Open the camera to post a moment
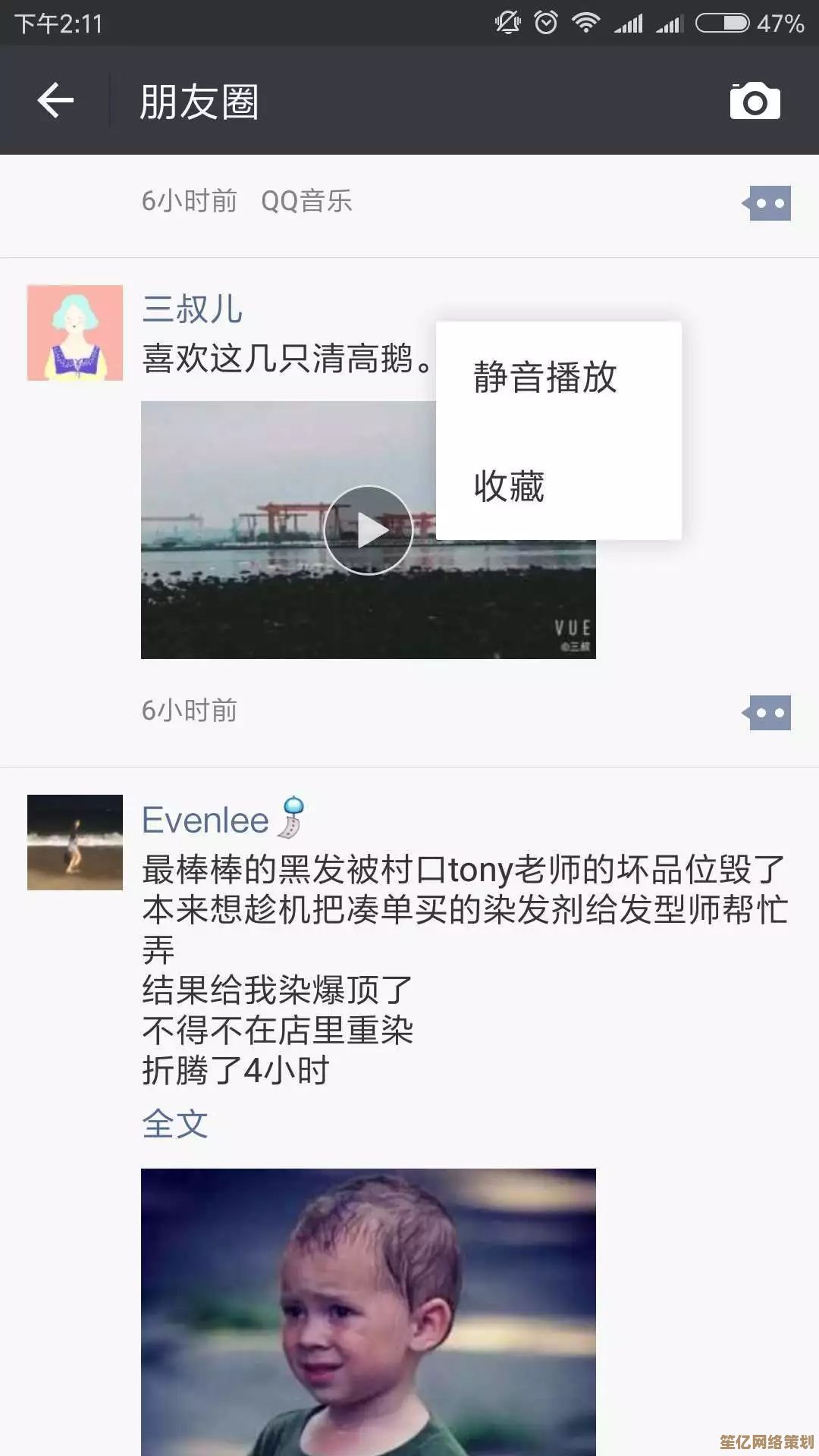819x1456 pixels. [755, 101]
